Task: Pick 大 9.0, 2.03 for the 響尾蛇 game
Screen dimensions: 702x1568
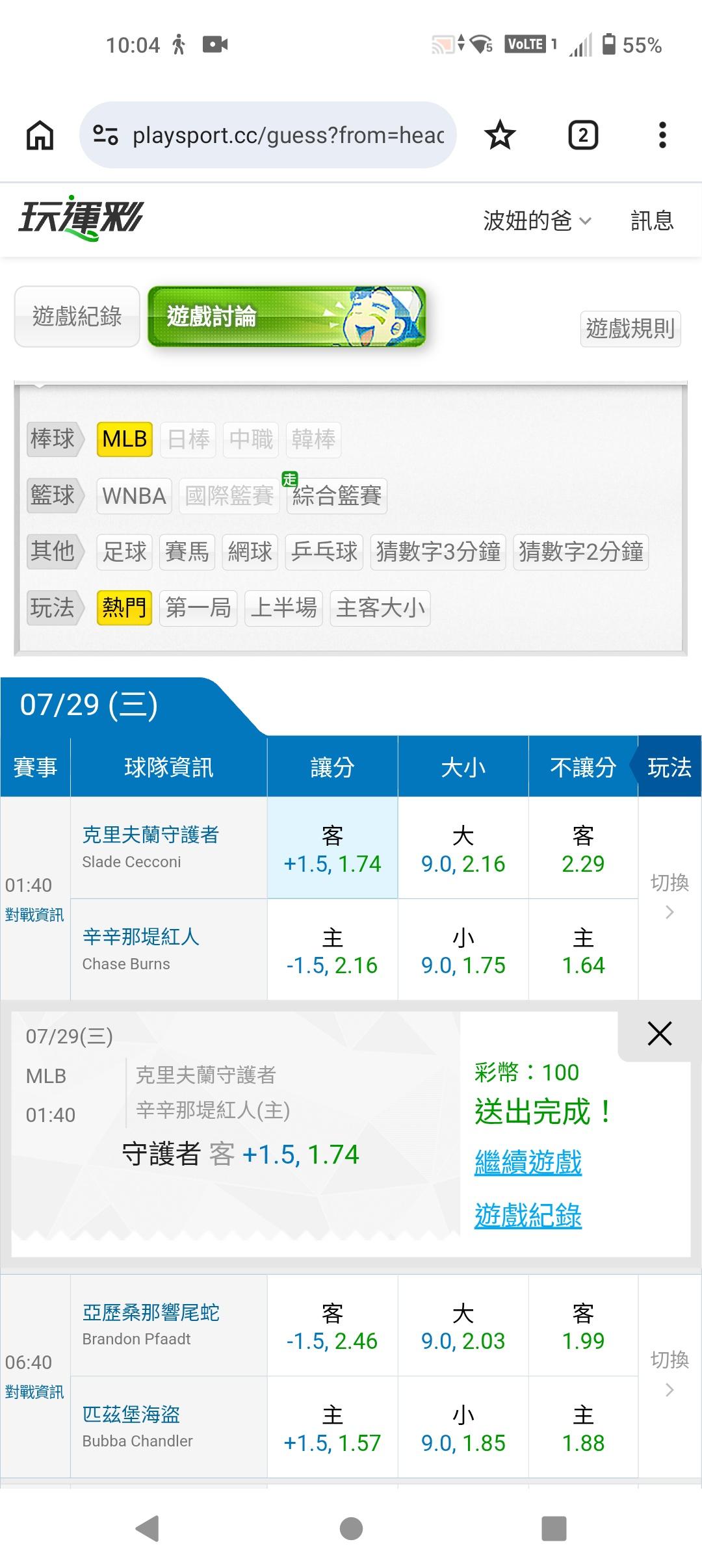Action: click(463, 1326)
